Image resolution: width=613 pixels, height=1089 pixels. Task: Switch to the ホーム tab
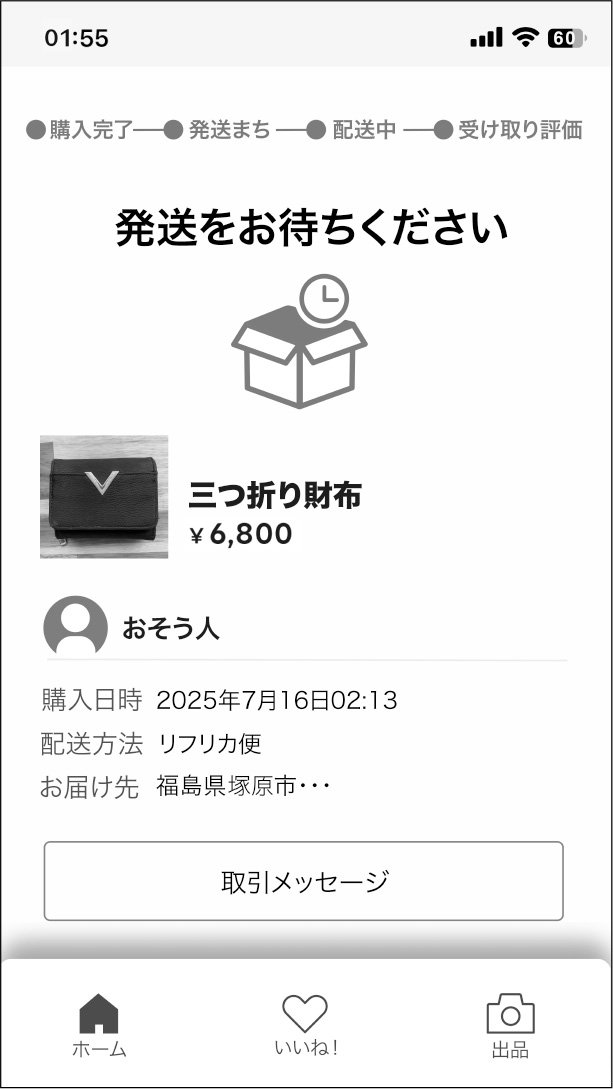[x=99, y=1025]
